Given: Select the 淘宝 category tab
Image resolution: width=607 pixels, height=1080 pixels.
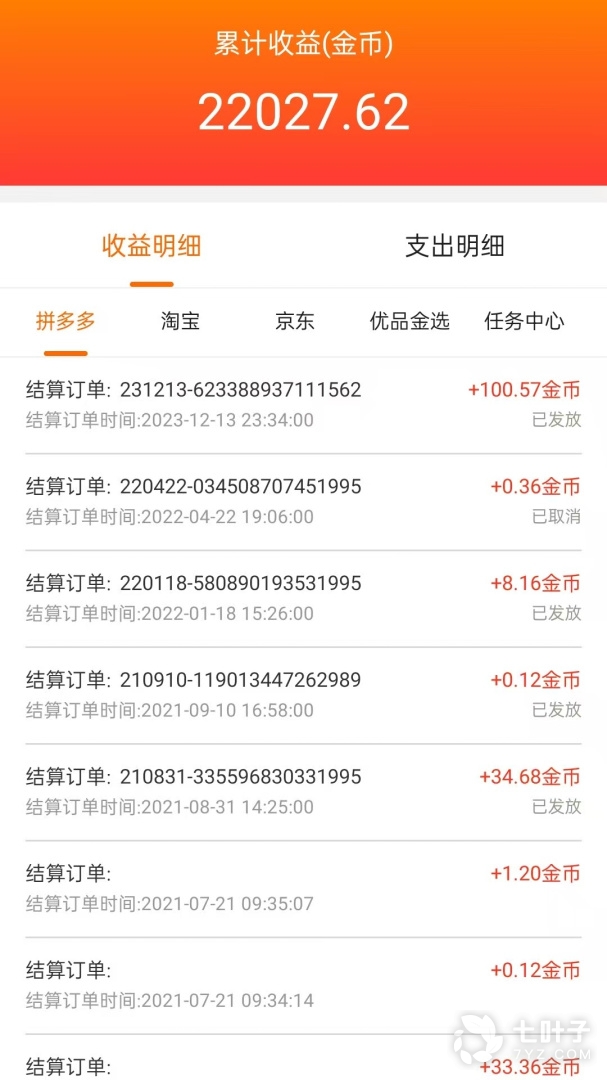Looking at the screenshot, I should pos(180,321).
